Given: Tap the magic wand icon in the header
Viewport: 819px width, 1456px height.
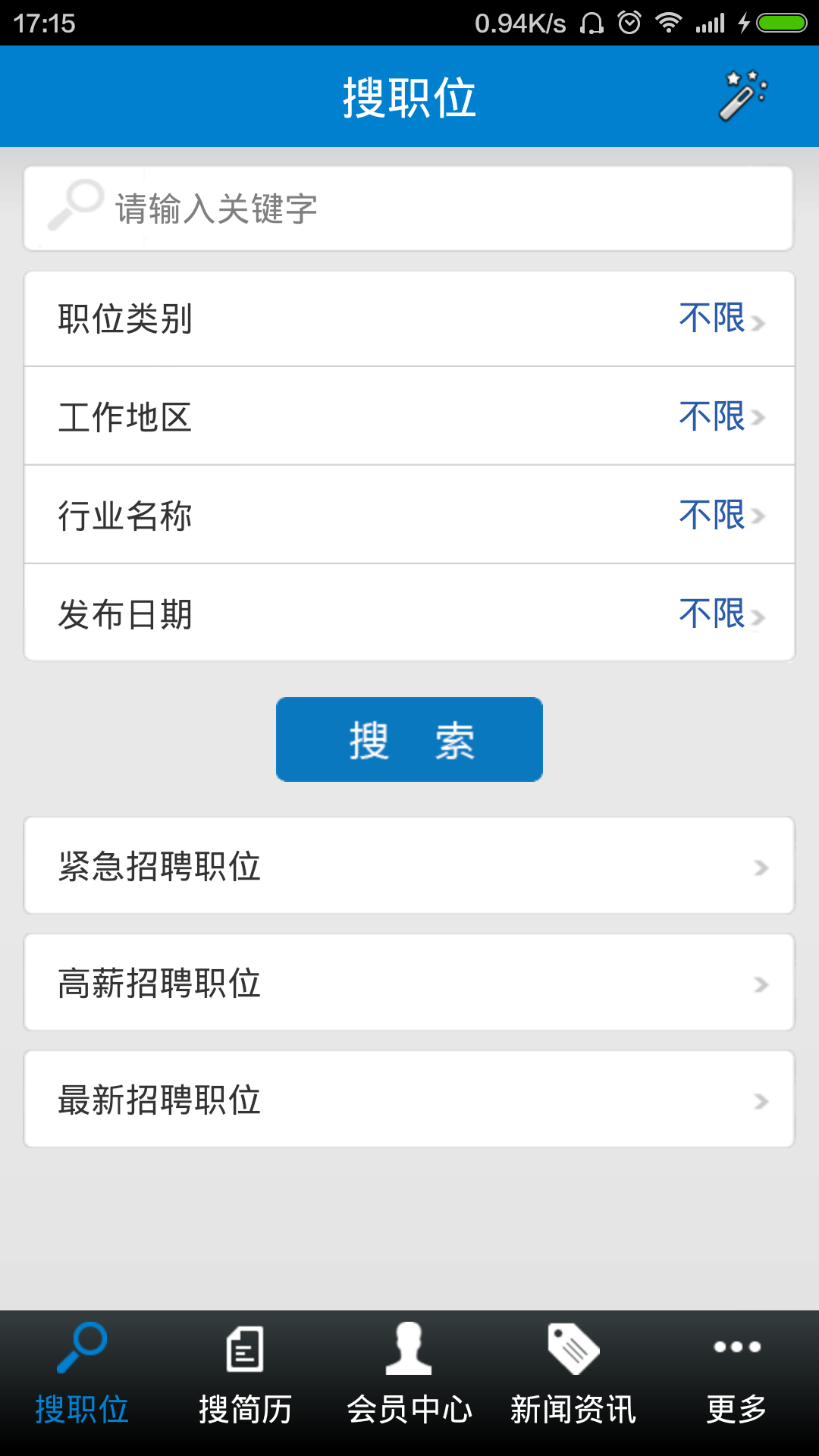Looking at the screenshot, I should (x=742, y=96).
